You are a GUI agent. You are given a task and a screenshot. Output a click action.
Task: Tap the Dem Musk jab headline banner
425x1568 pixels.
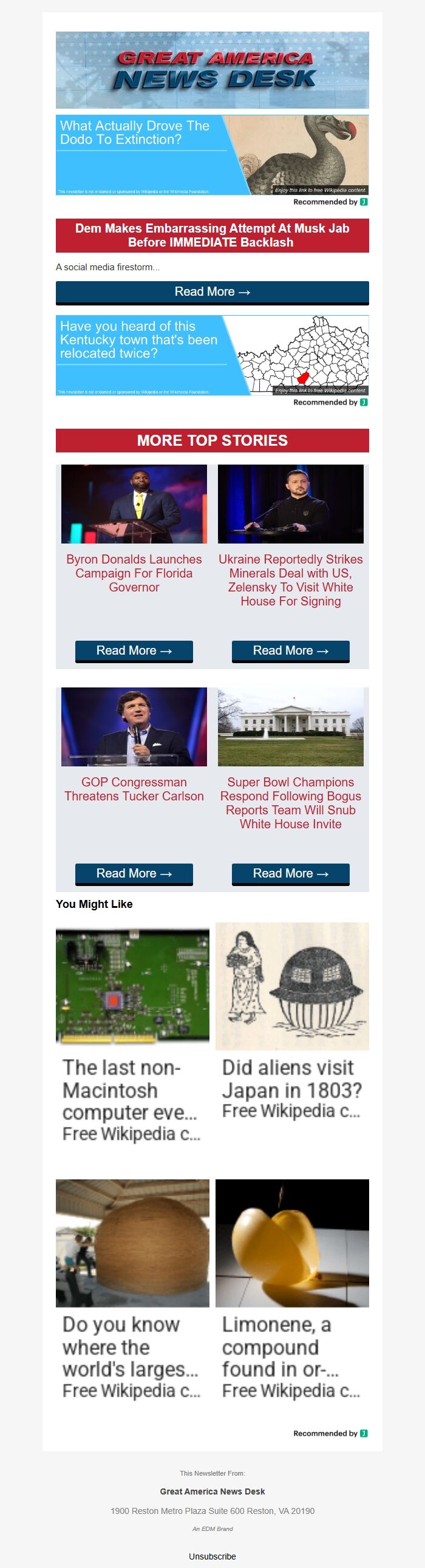(x=212, y=236)
